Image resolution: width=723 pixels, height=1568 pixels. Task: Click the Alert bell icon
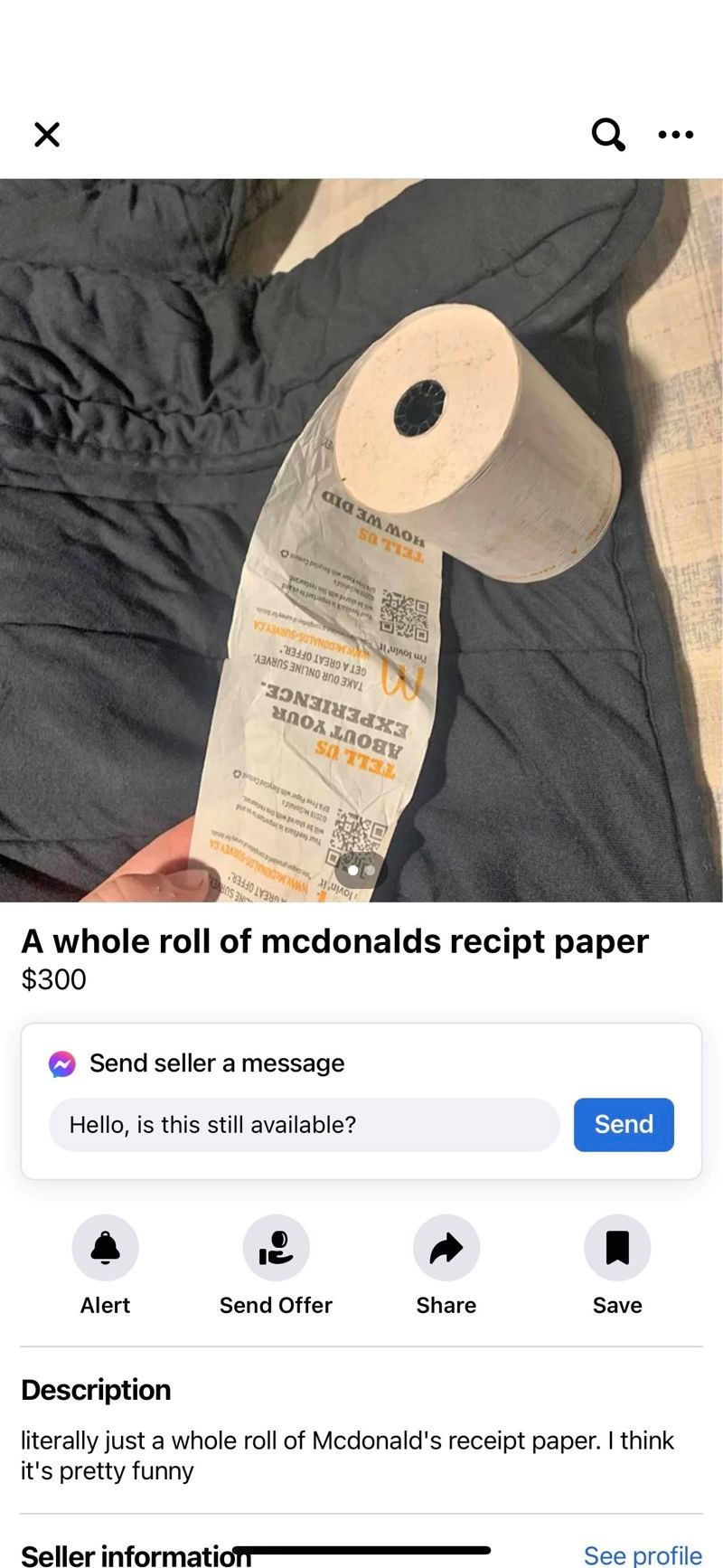105,1248
